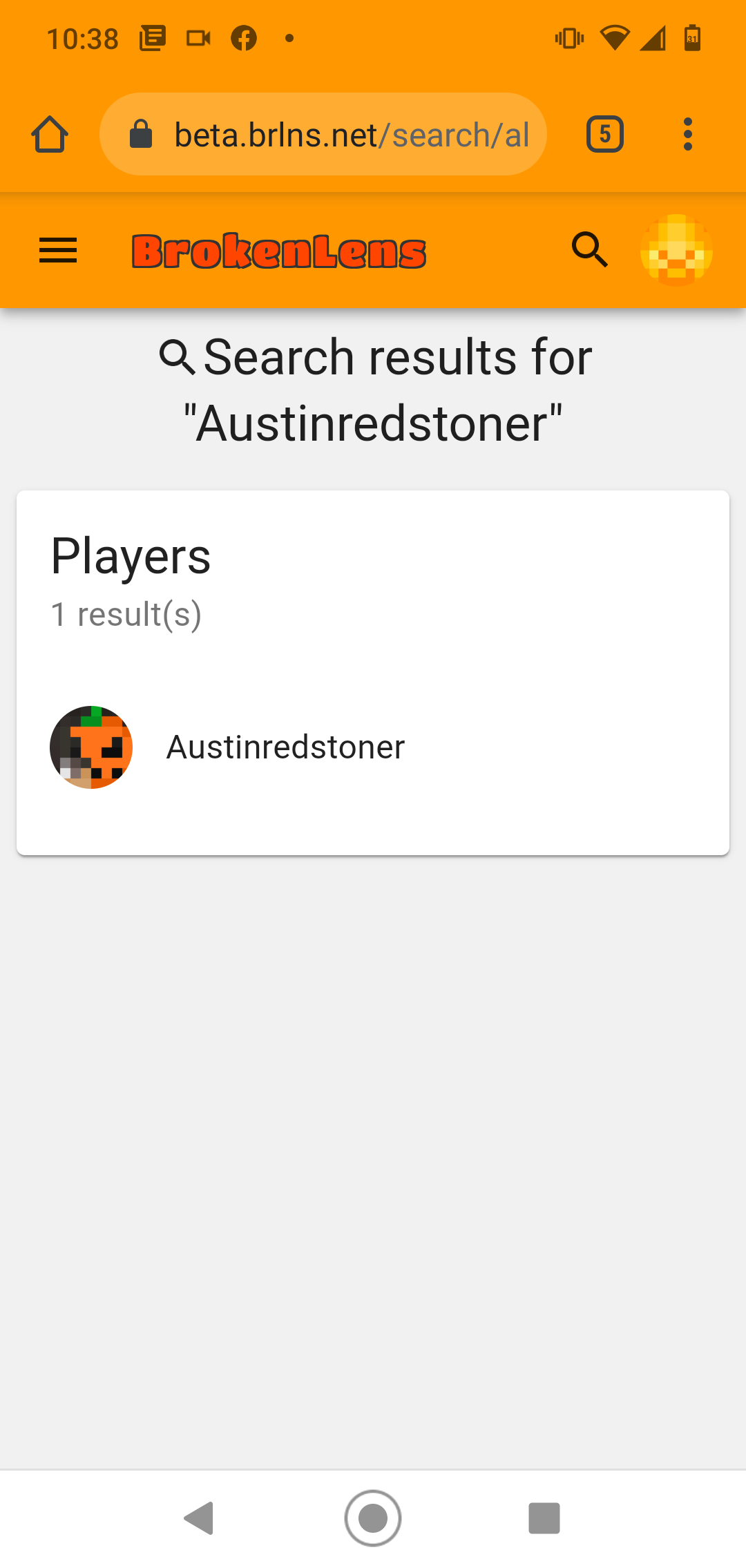The height and width of the screenshot is (1568, 746).
Task: Open the browser overflow menu
Action: pos(687,134)
